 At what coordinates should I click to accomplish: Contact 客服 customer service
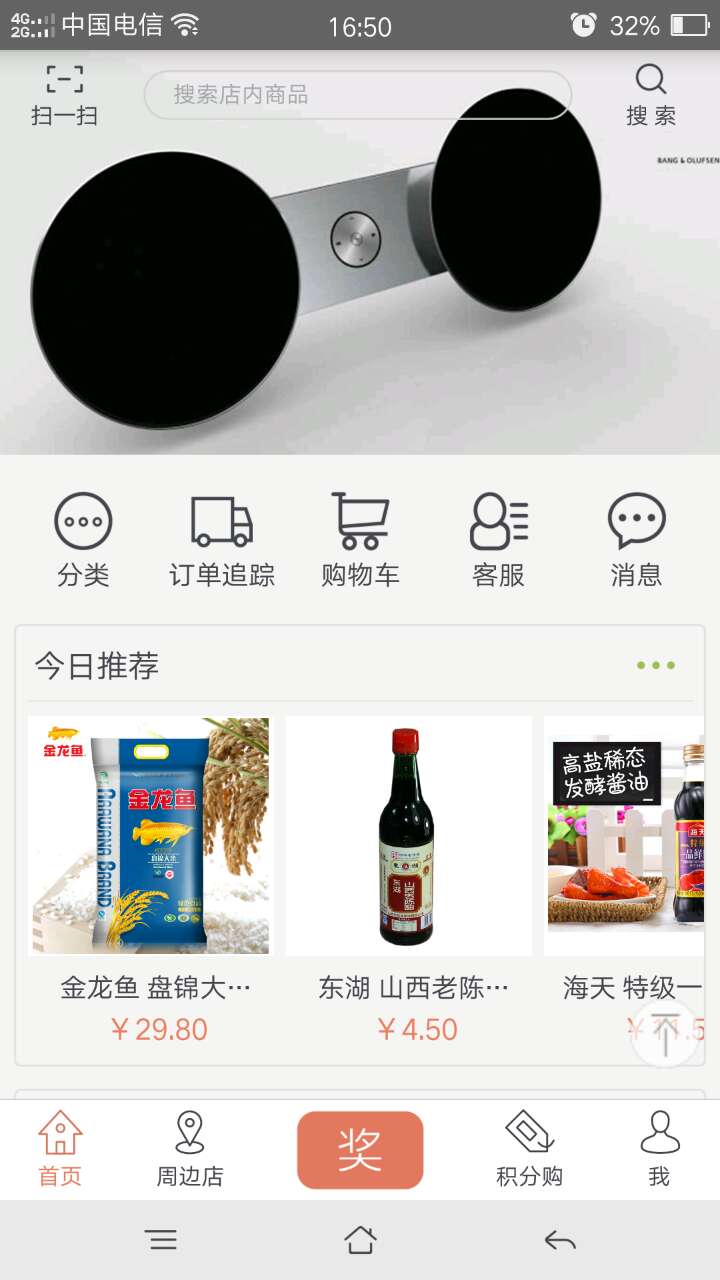click(x=499, y=540)
